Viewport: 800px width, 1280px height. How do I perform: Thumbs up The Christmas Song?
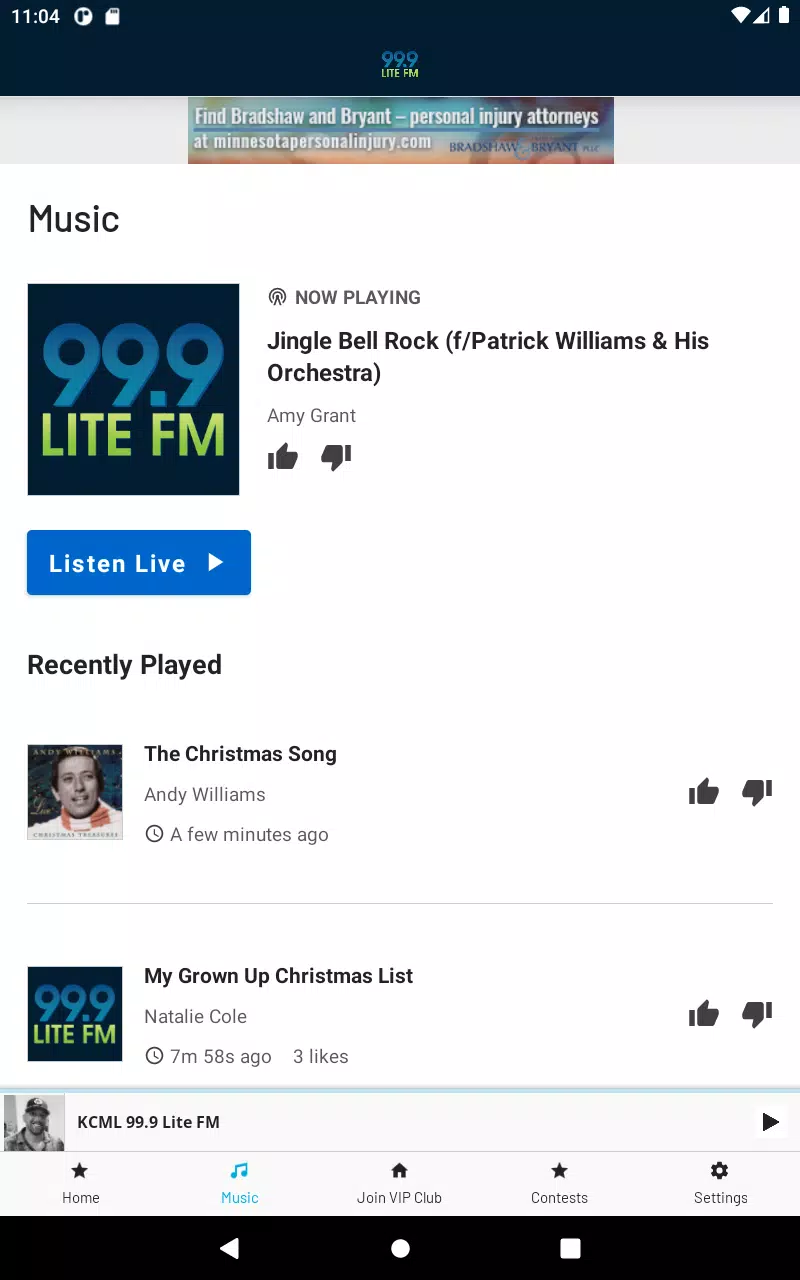[704, 793]
